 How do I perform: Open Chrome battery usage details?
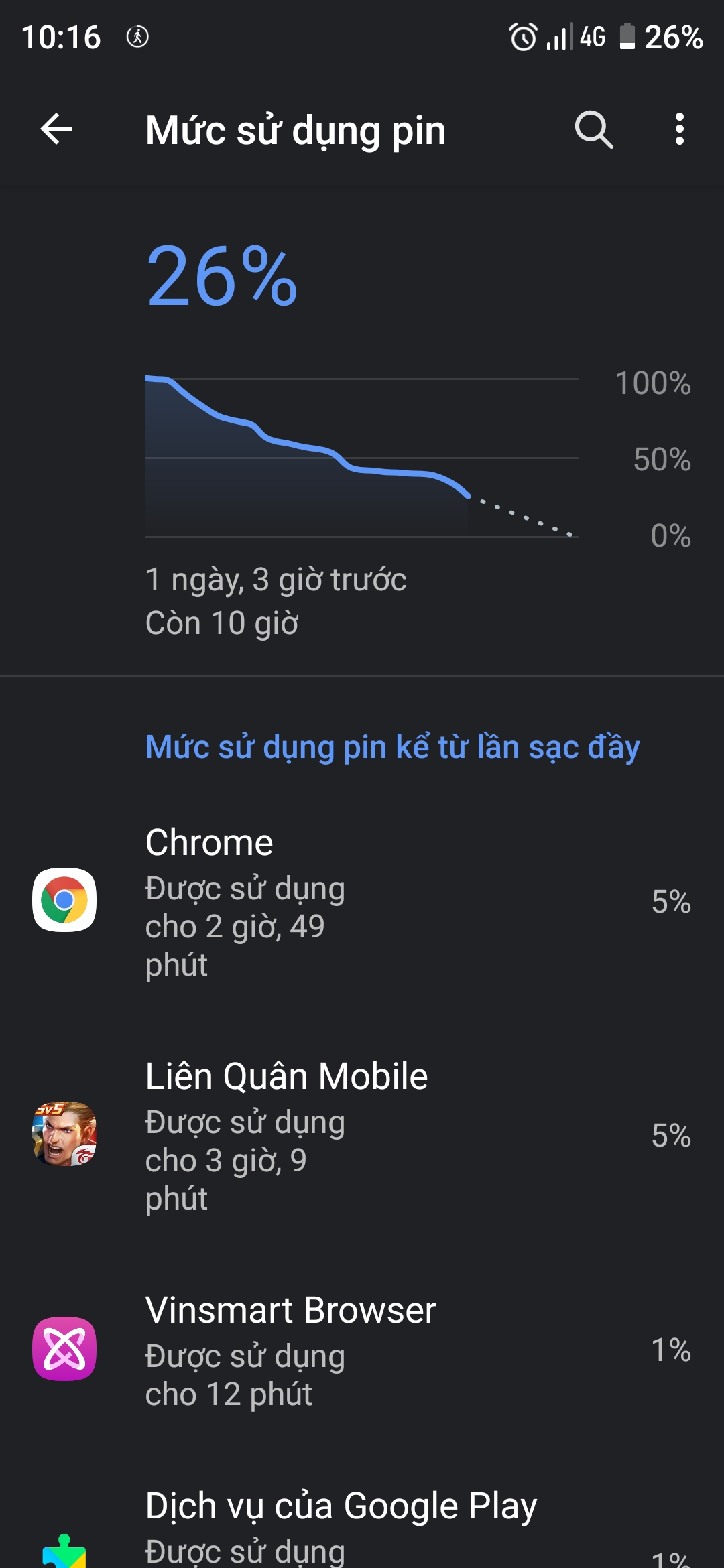click(362, 900)
